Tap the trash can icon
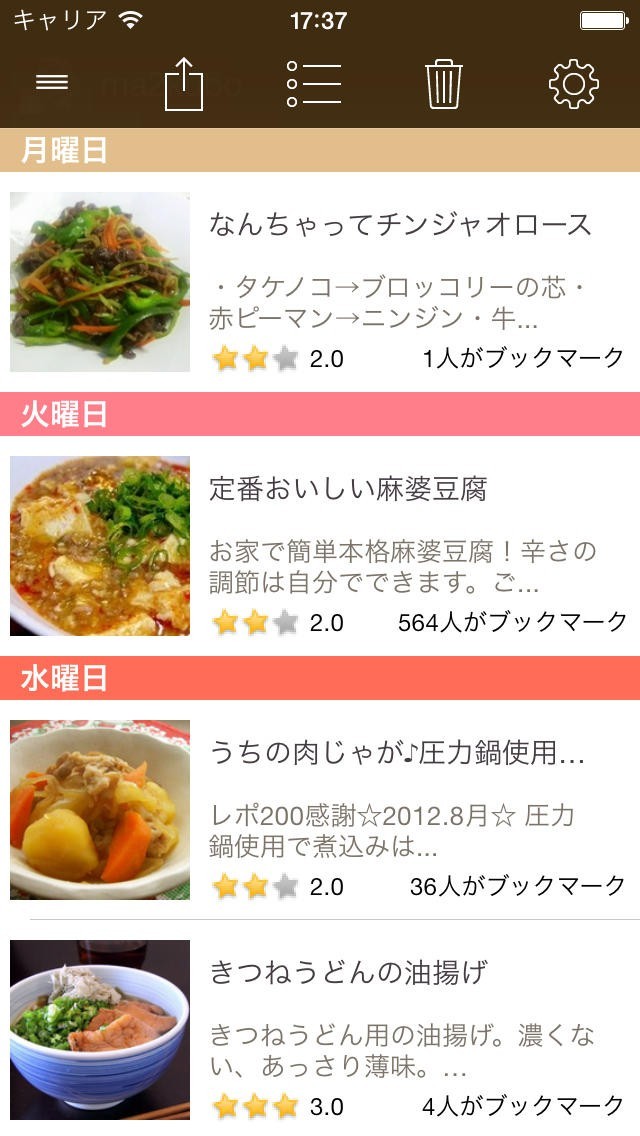 coord(443,84)
